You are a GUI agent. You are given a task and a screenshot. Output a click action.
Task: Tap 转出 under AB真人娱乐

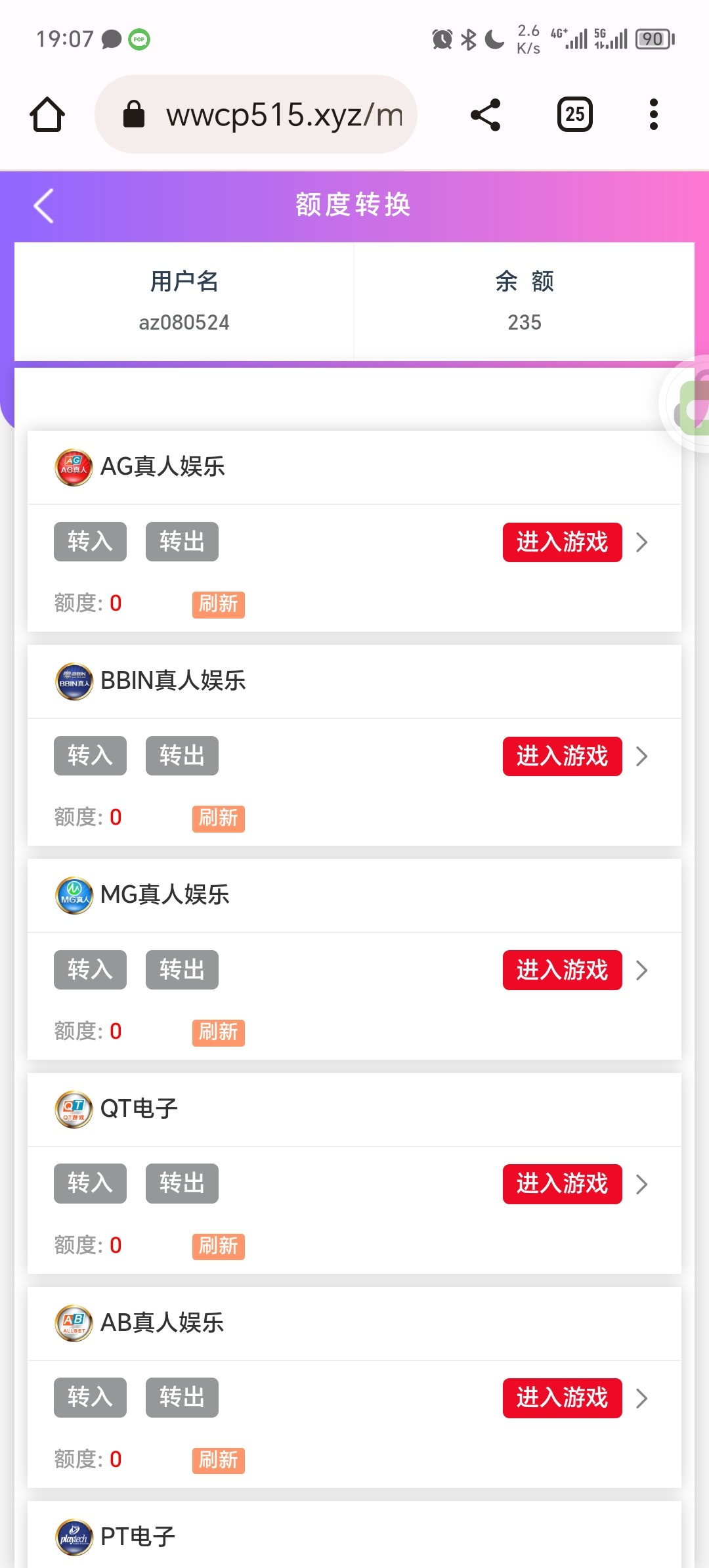[x=182, y=1398]
